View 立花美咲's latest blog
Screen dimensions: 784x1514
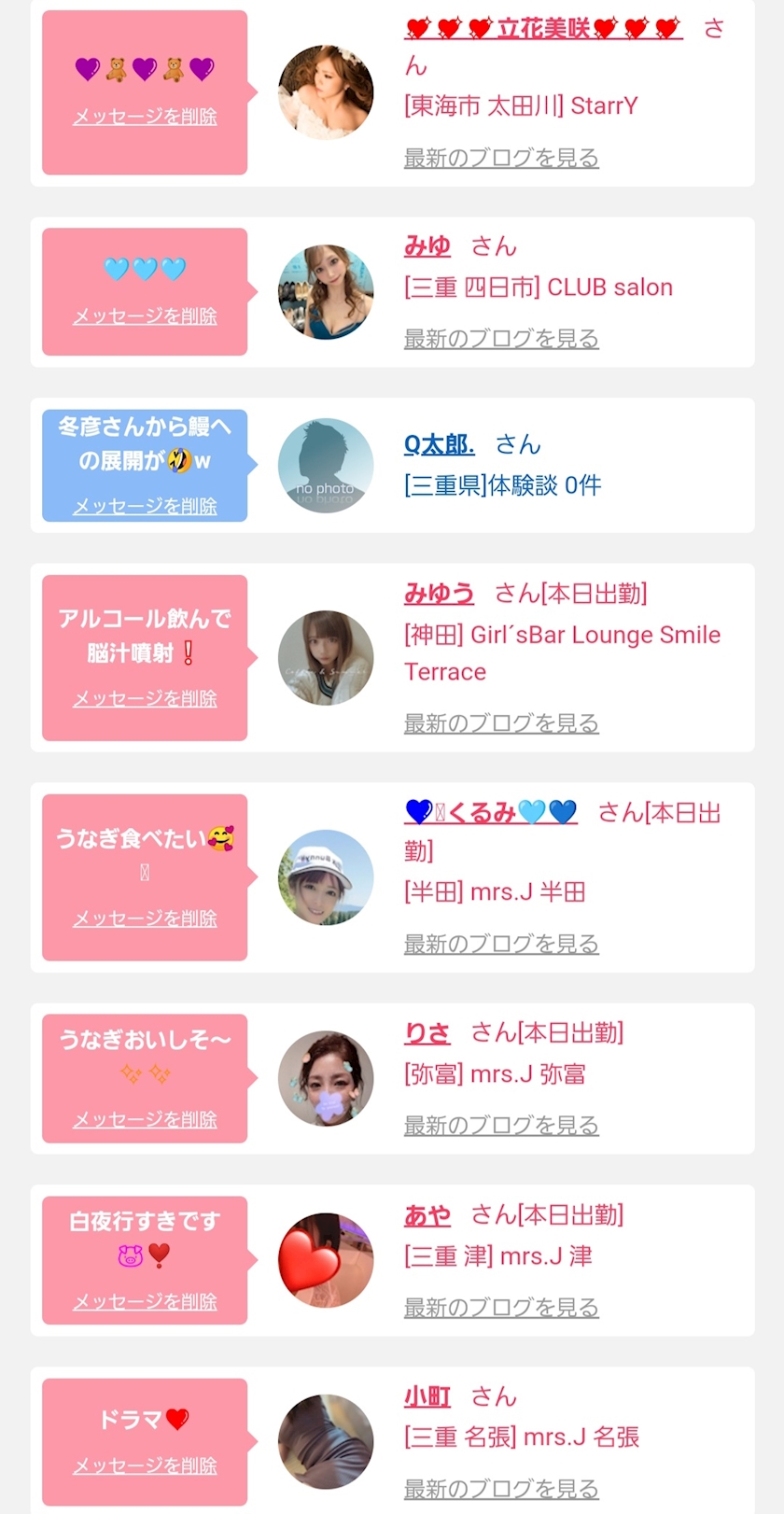(501, 158)
